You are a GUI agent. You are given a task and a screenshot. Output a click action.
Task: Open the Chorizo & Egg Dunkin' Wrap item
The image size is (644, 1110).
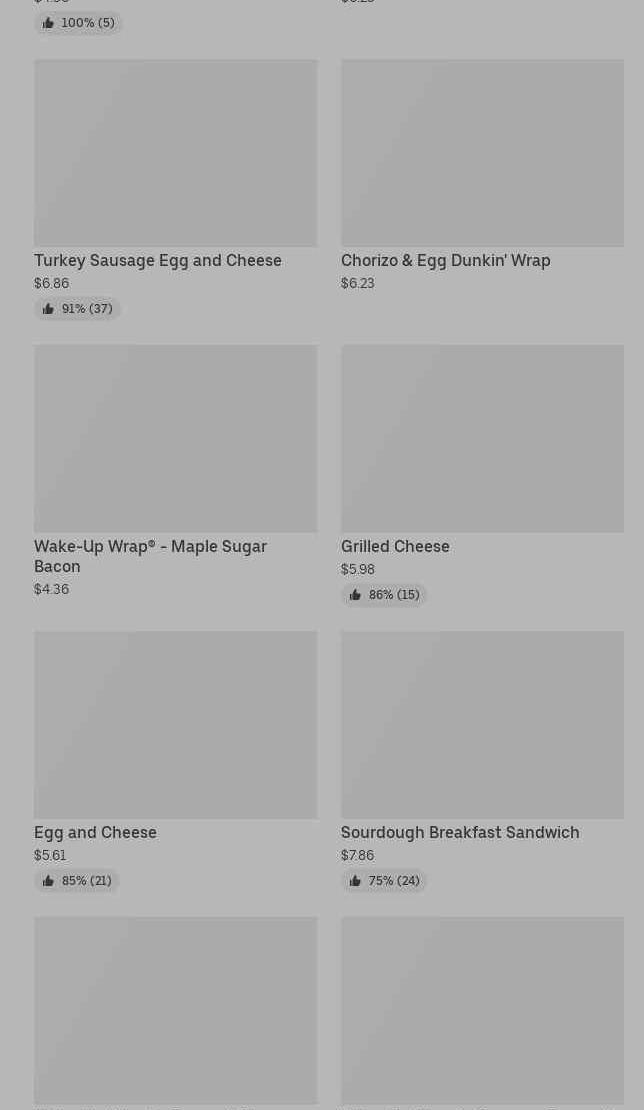pos(483,176)
